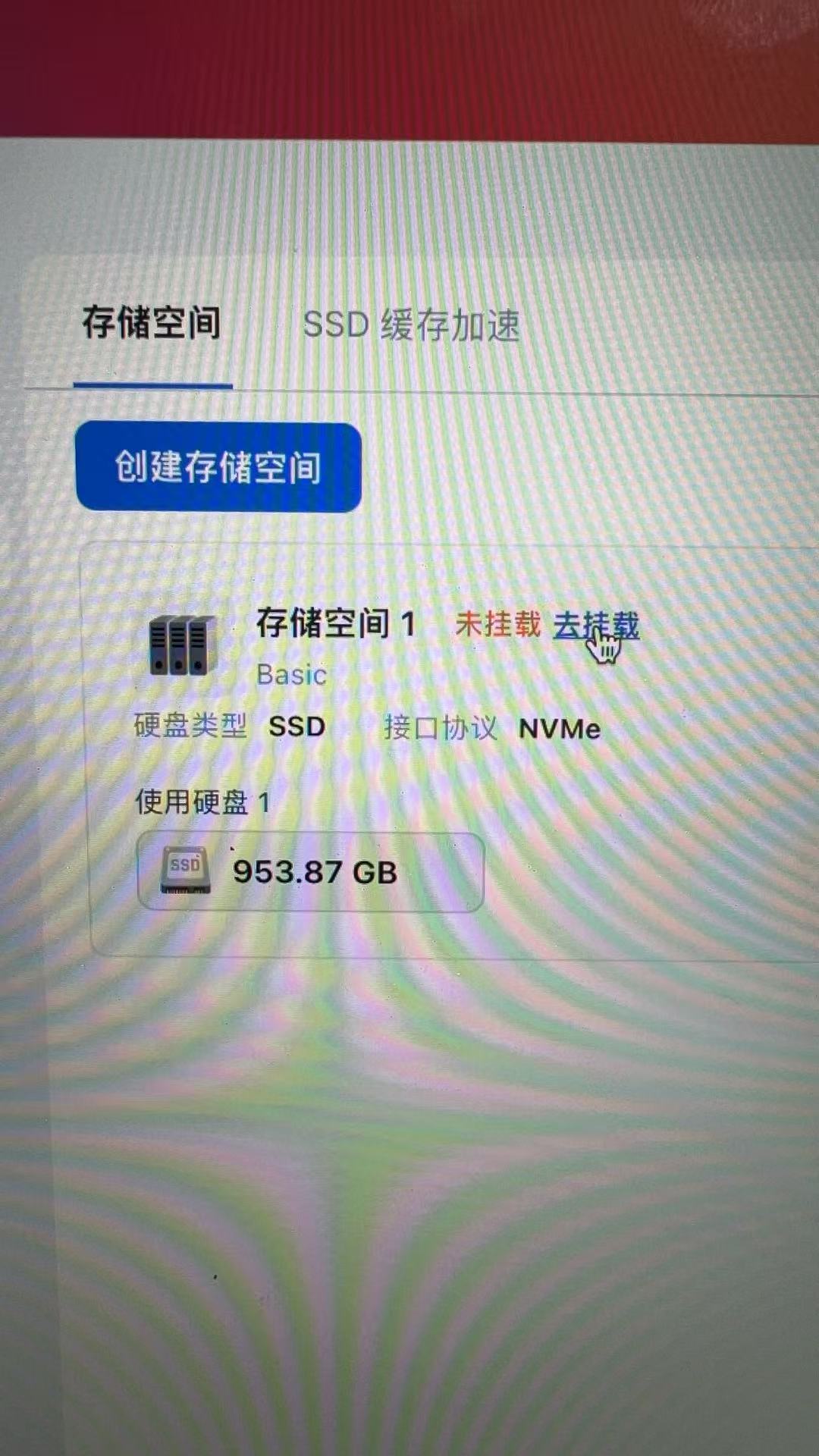Tap the 去挂载 link

[595, 626]
